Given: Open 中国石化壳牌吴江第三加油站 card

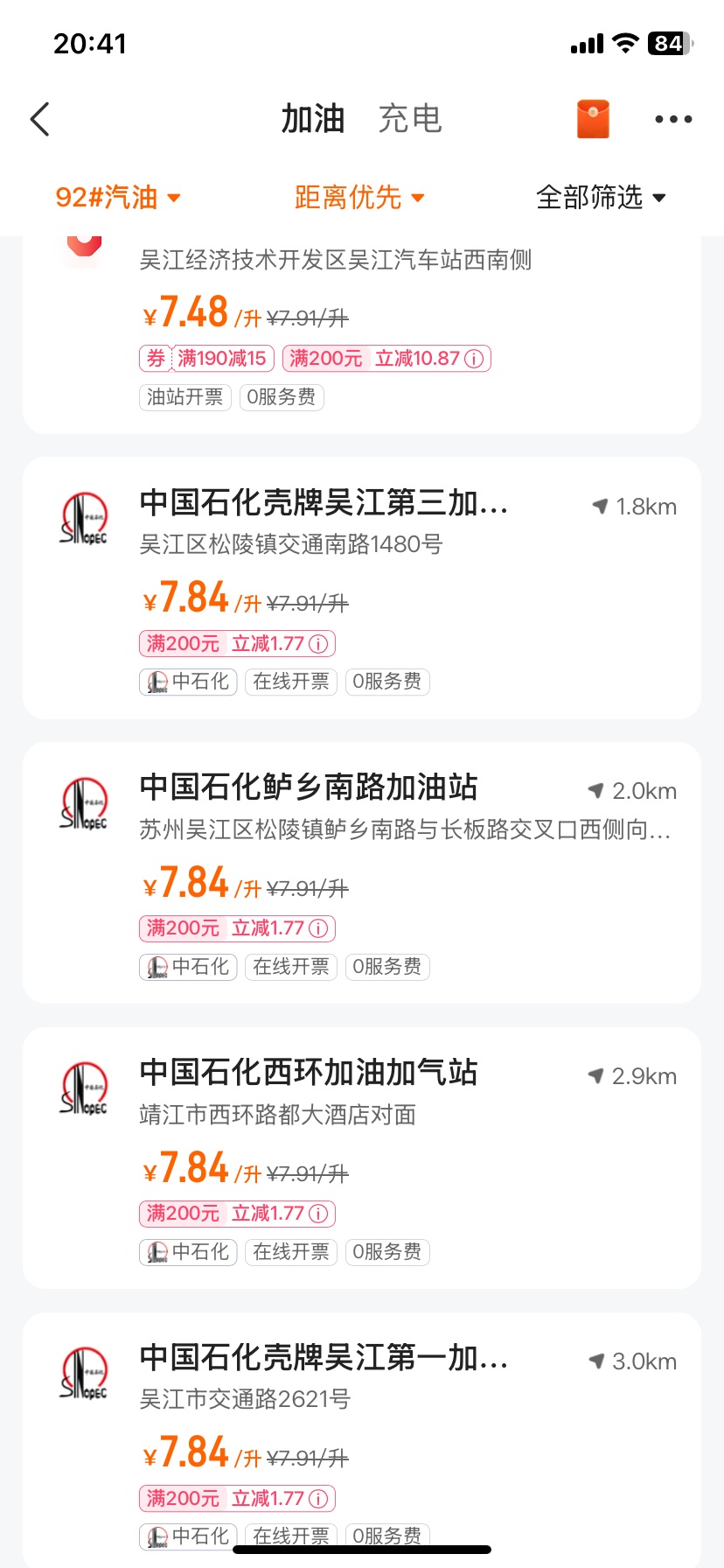Looking at the screenshot, I should pyautogui.click(x=362, y=588).
